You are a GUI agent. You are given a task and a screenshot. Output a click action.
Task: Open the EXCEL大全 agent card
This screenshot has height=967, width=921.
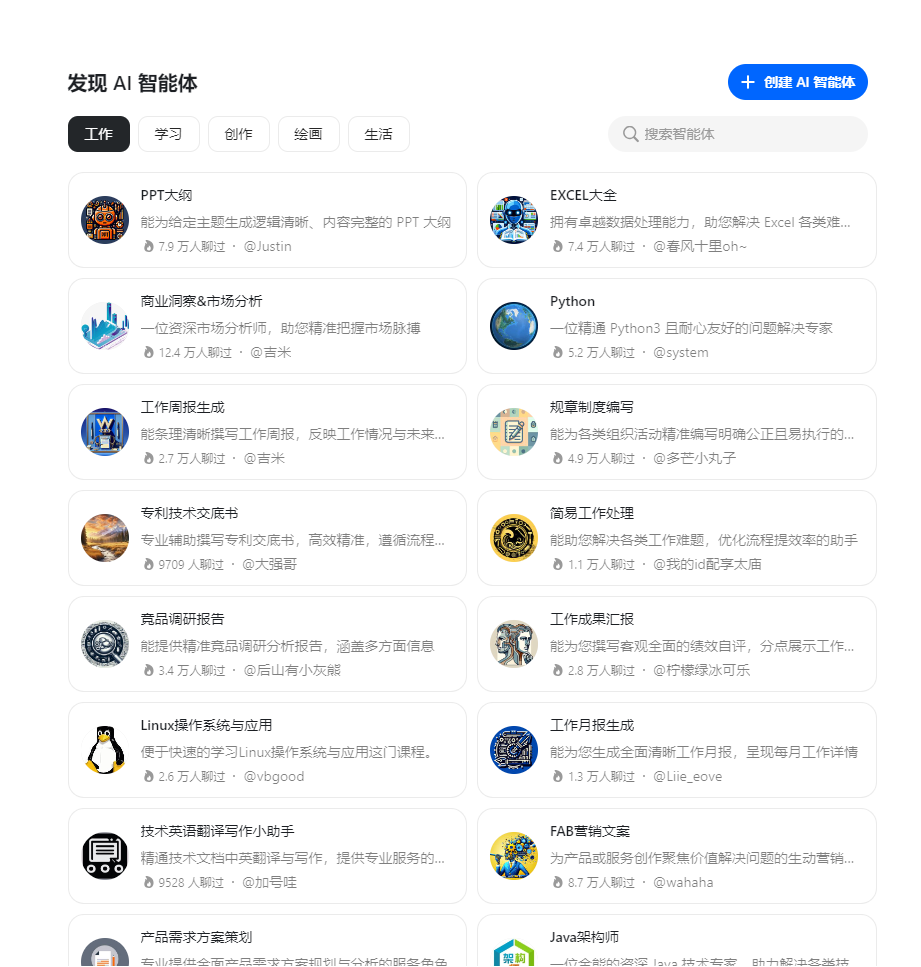[676, 220]
